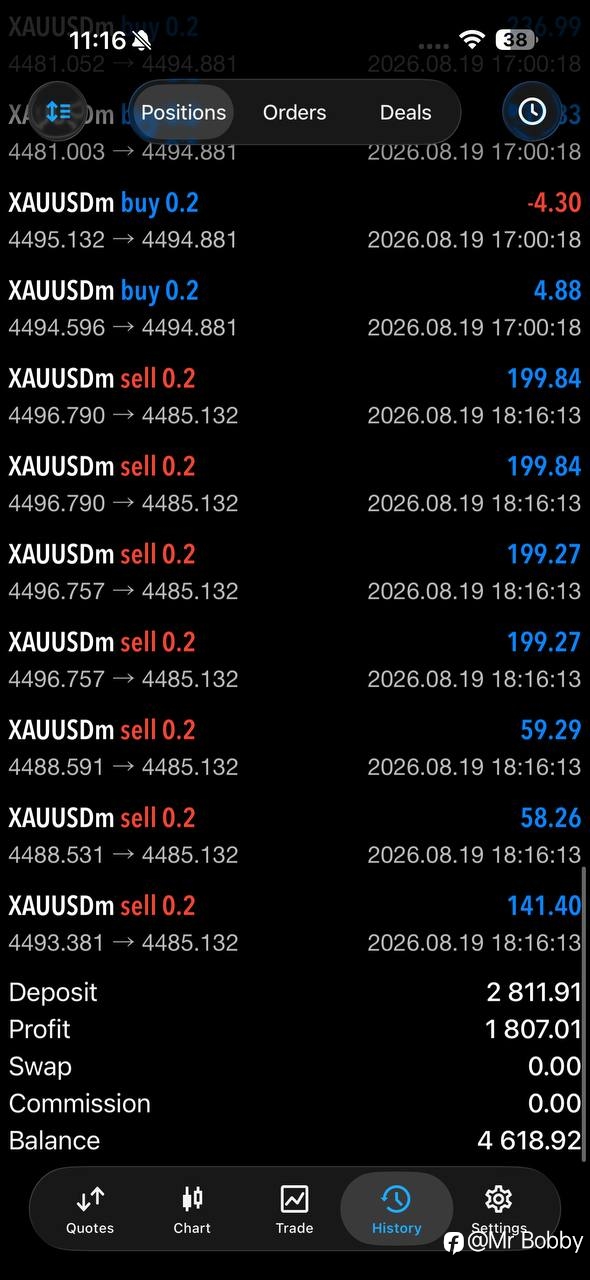The width and height of the screenshot is (590, 1280).
Task: Switch to the Orders segment
Action: click(x=294, y=112)
